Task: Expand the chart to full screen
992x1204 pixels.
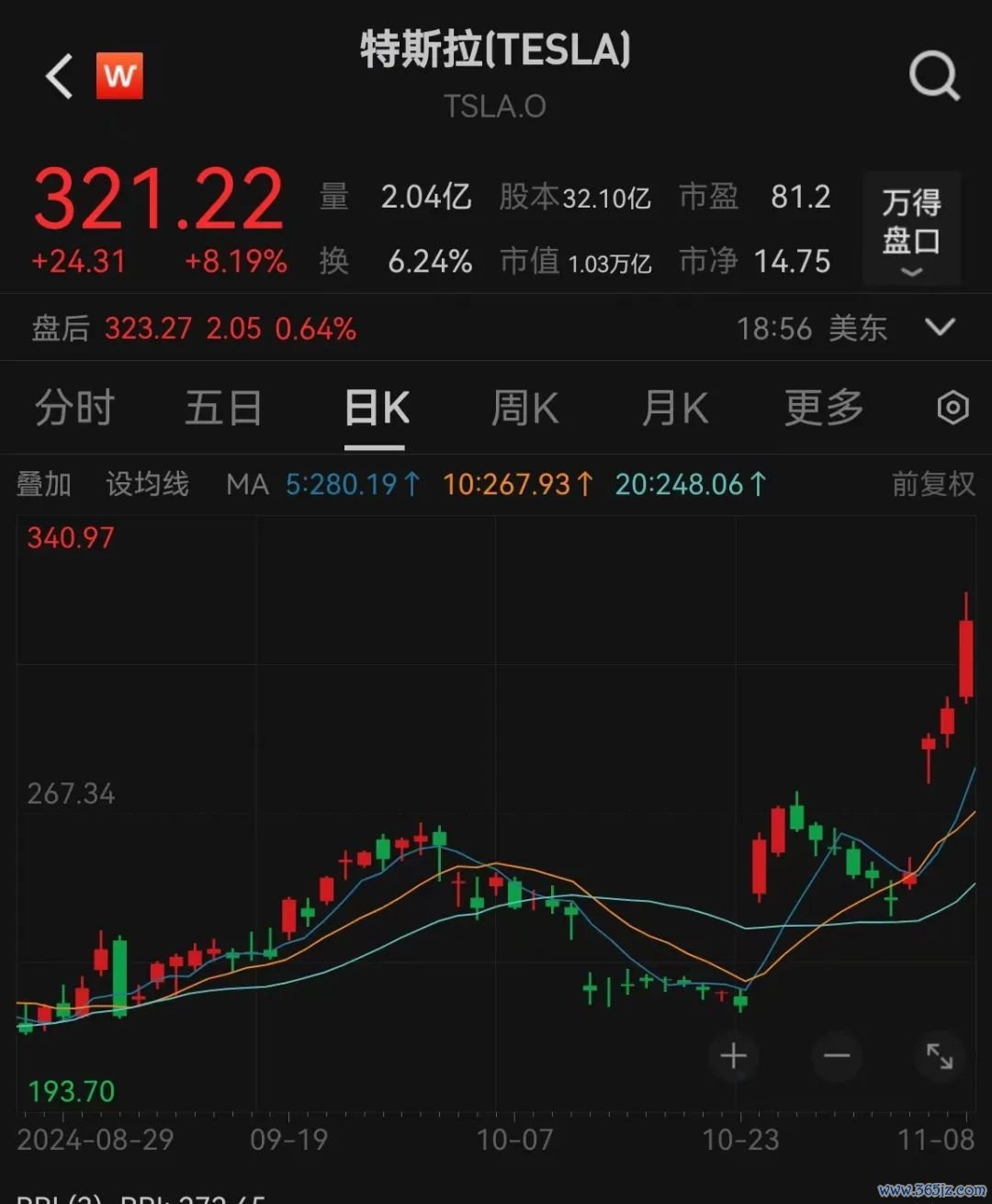Action: pos(940,1056)
